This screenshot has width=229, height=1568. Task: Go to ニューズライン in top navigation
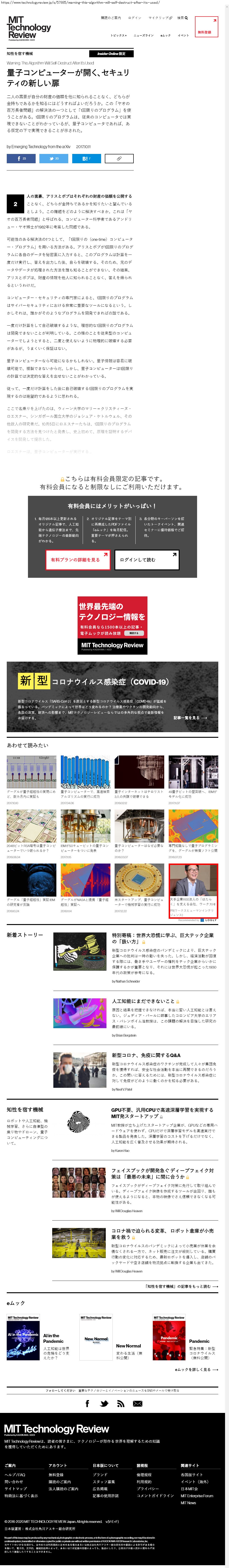point(144,35)
